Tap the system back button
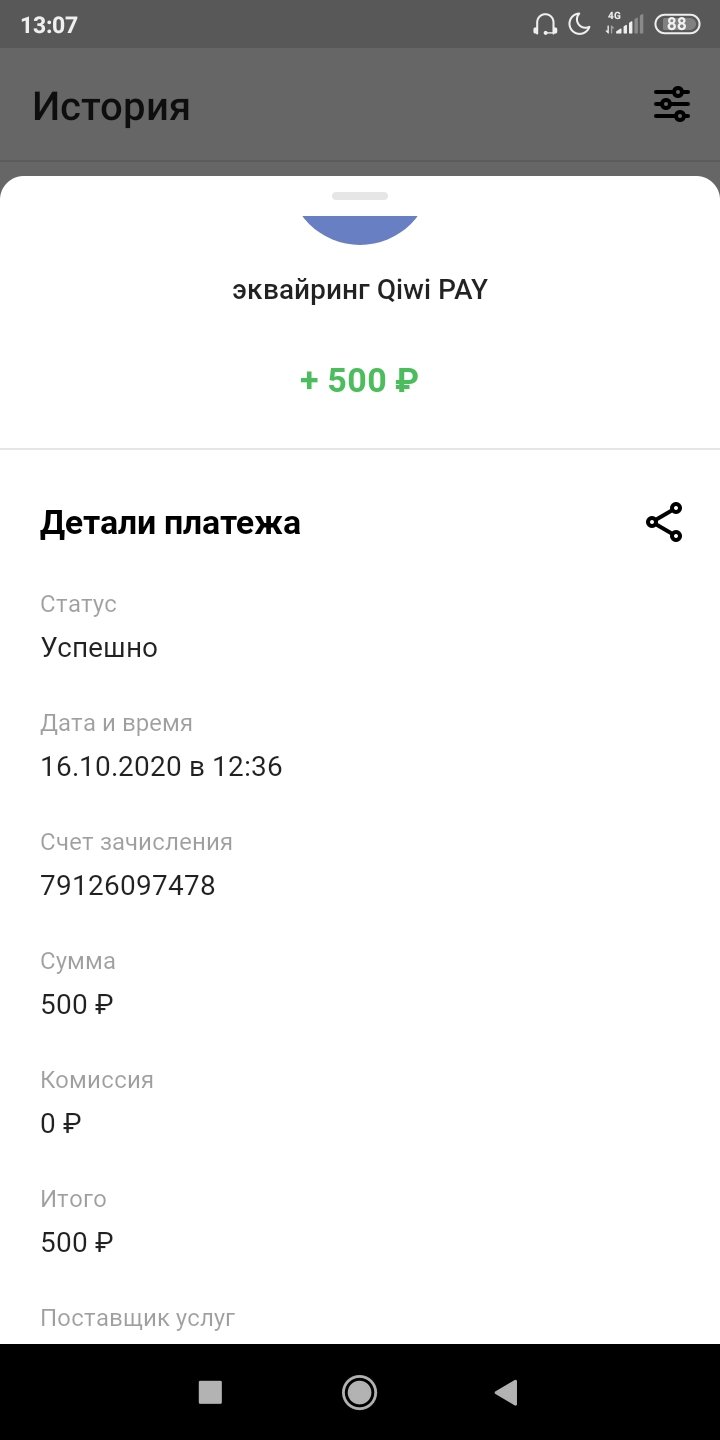 tap(507, 1392)
